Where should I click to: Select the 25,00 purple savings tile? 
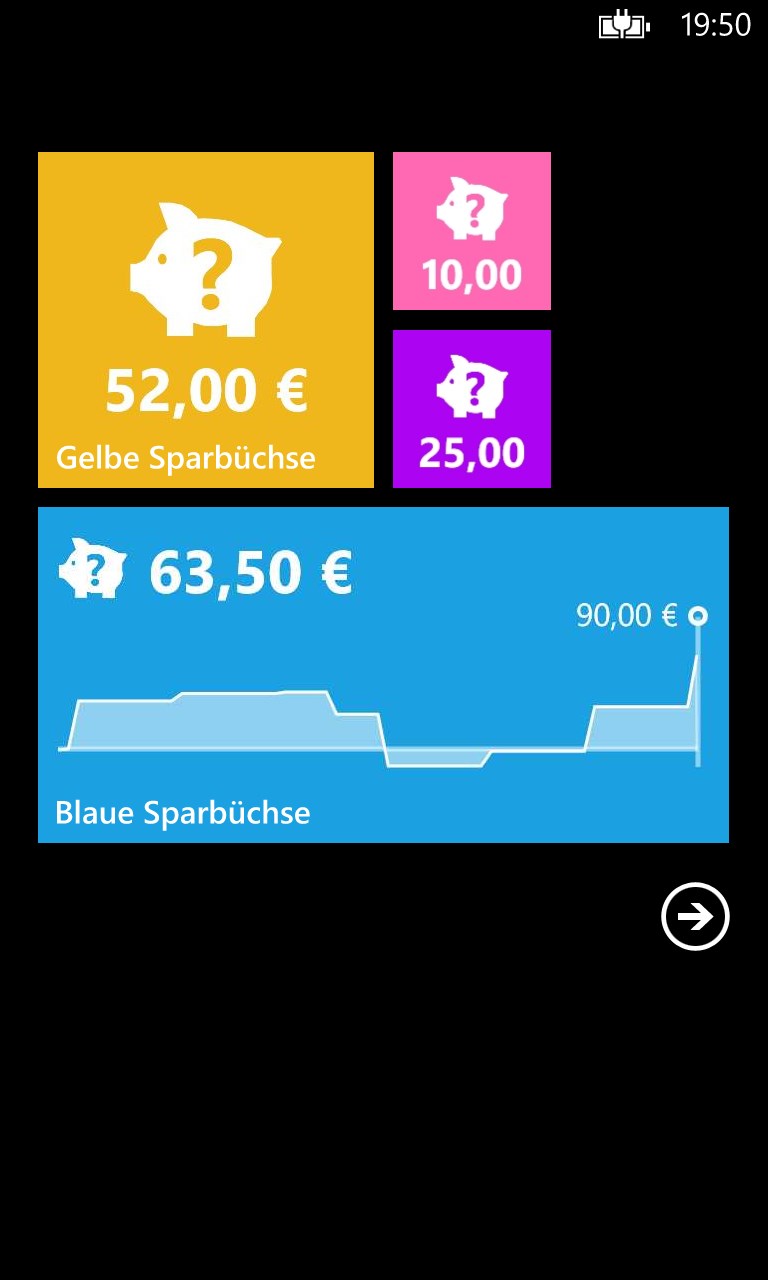click(x=471, y=408)
